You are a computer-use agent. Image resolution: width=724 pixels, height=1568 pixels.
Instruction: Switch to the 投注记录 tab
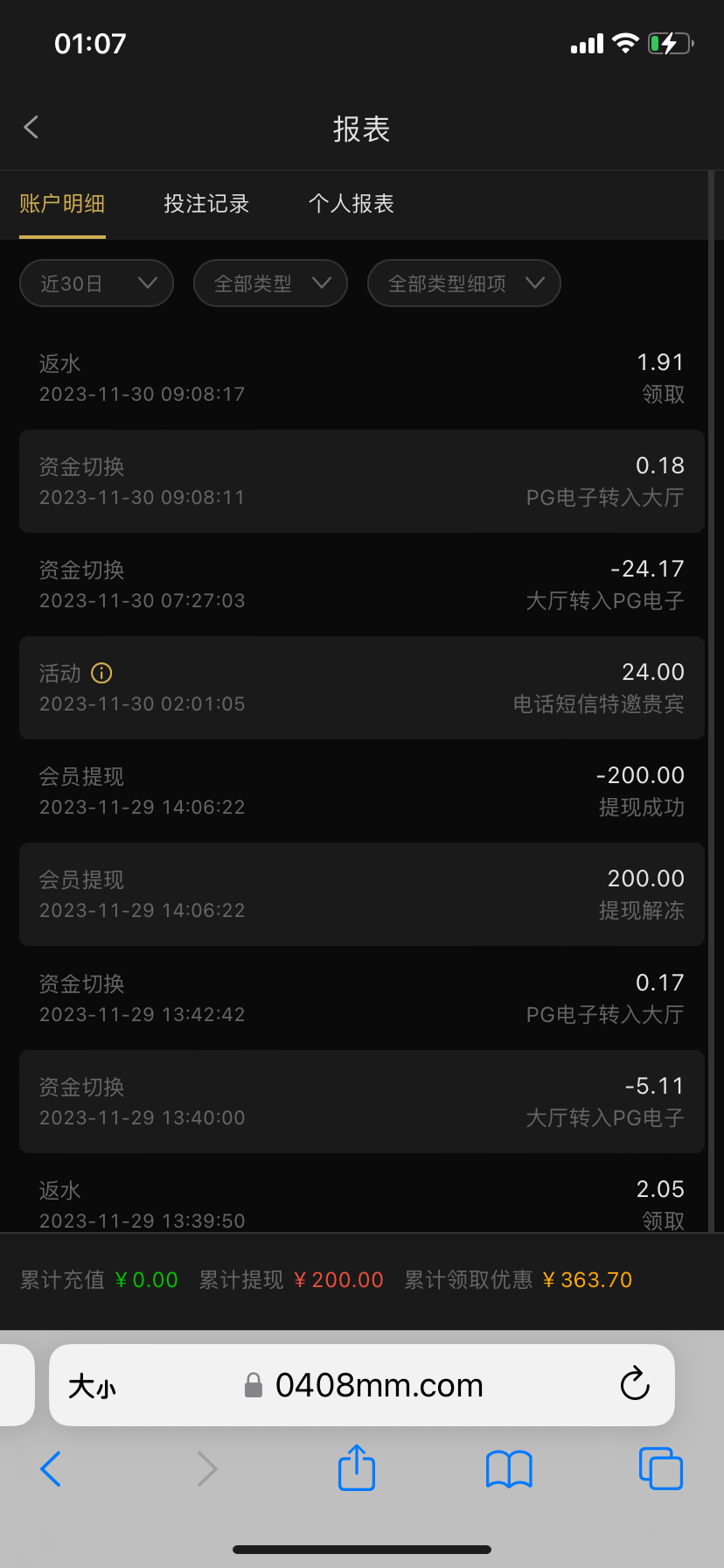point(206,204)
